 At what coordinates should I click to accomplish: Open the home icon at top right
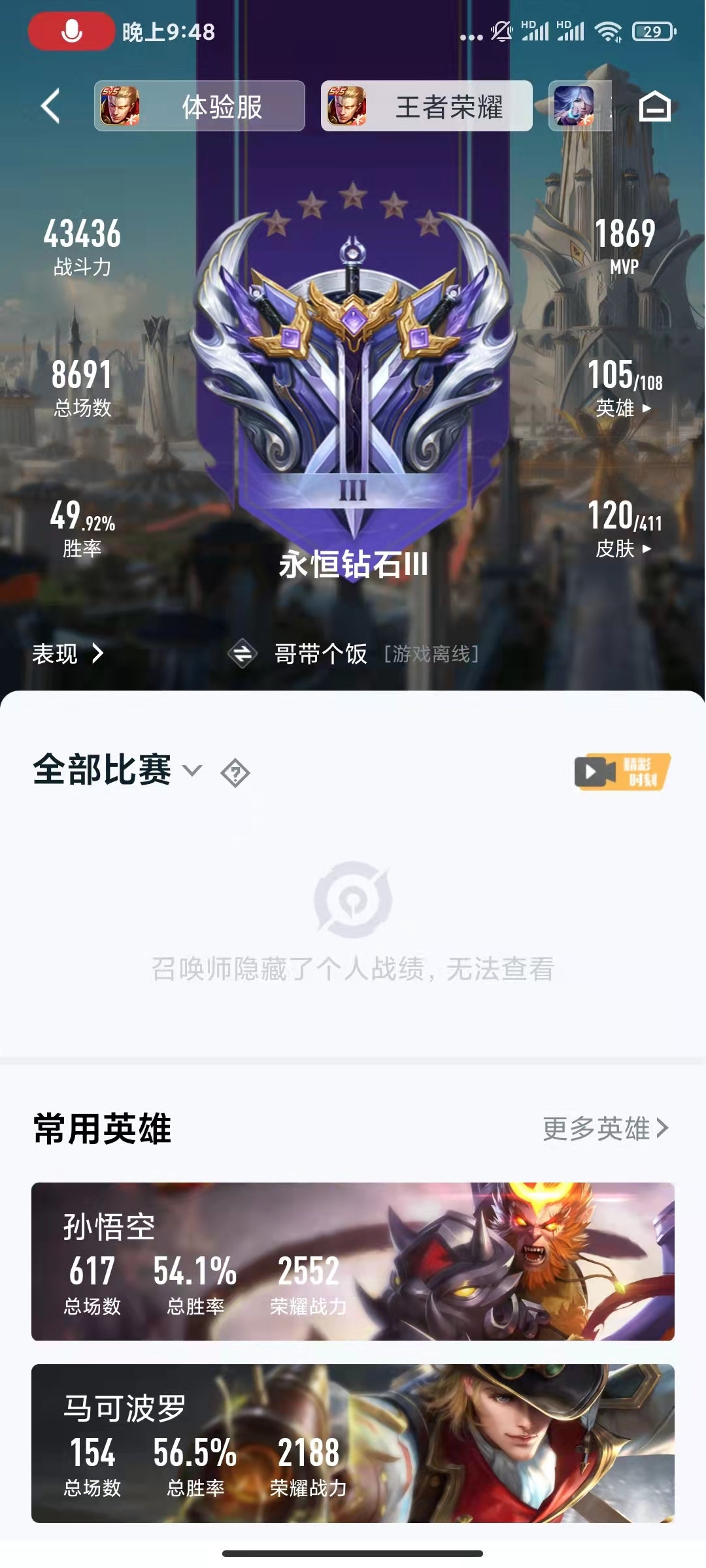point(655,106)
